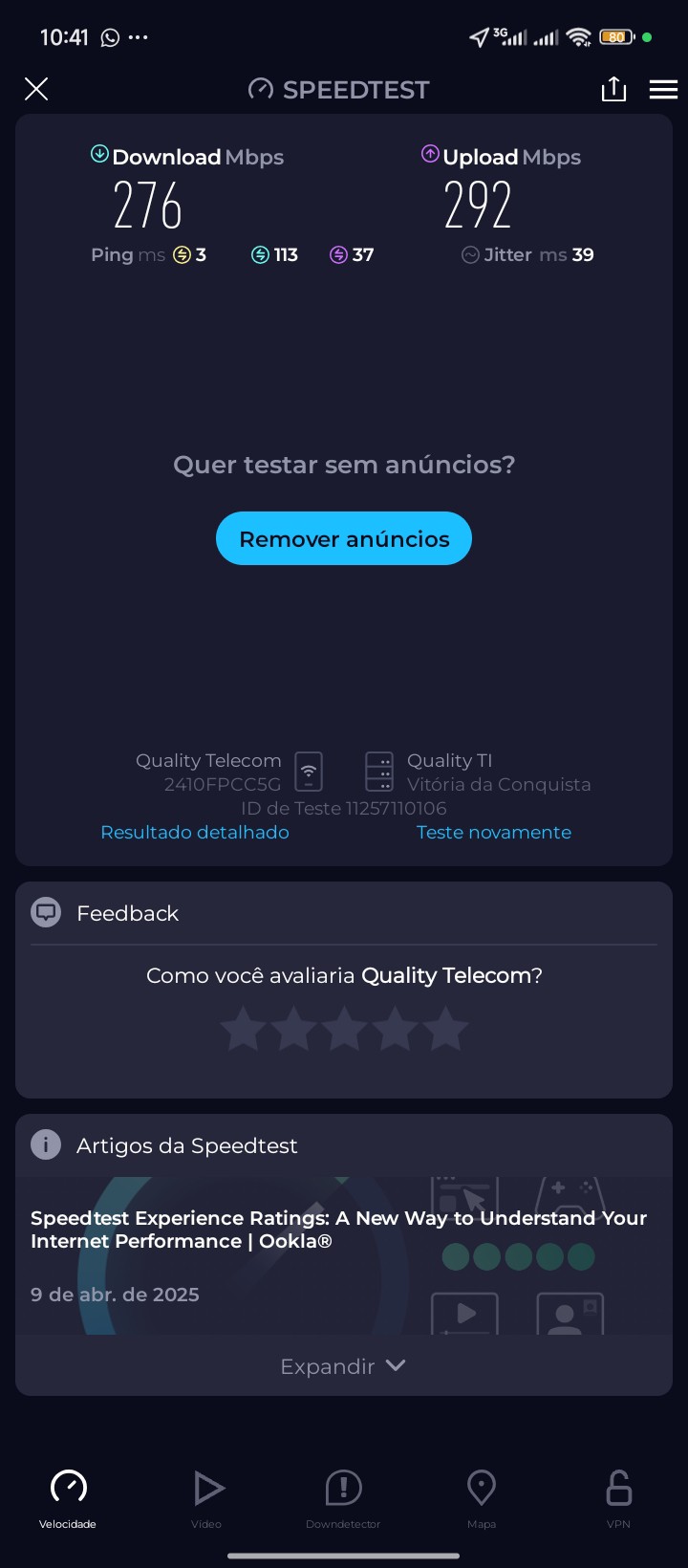Go to the Mapa tab

tap(482, 1497)
